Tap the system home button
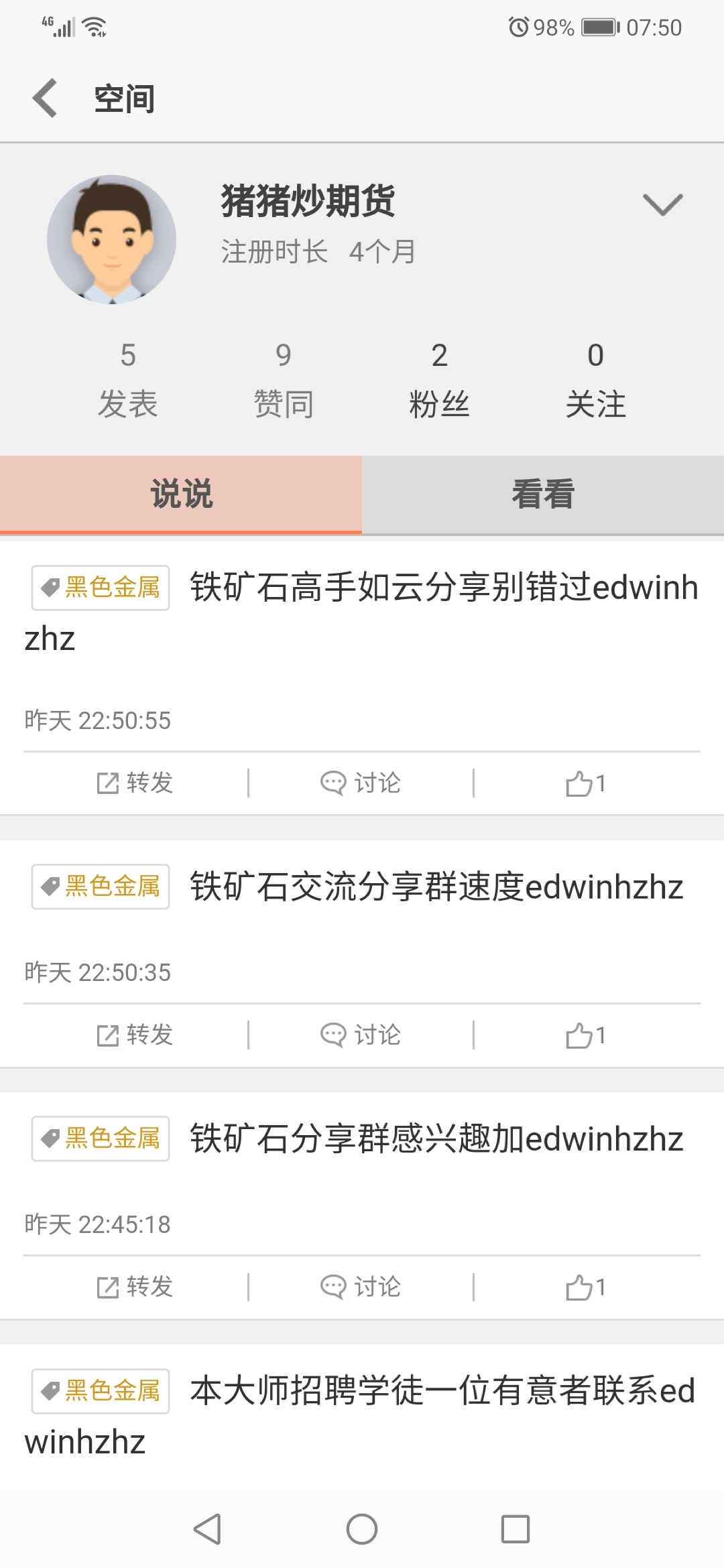Viewport: 724px width, 1568px height. pyautogui.click(x=362, y=1529)
